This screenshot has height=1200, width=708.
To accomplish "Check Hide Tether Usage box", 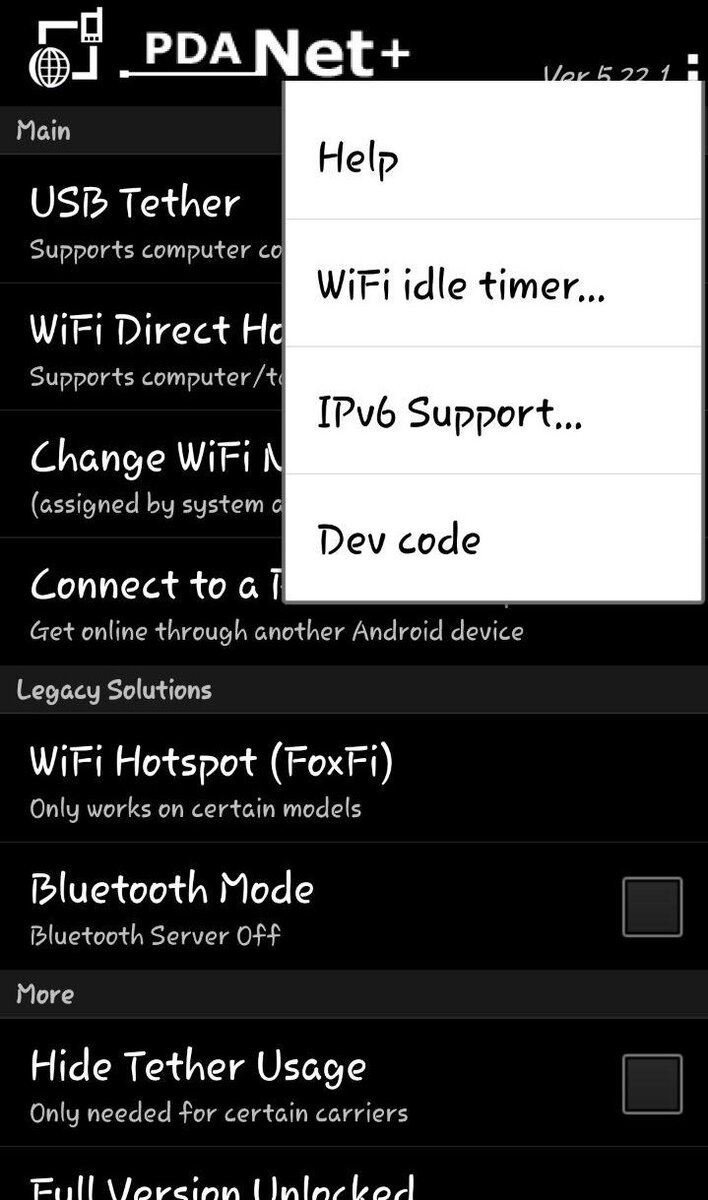I will 652,1083.
